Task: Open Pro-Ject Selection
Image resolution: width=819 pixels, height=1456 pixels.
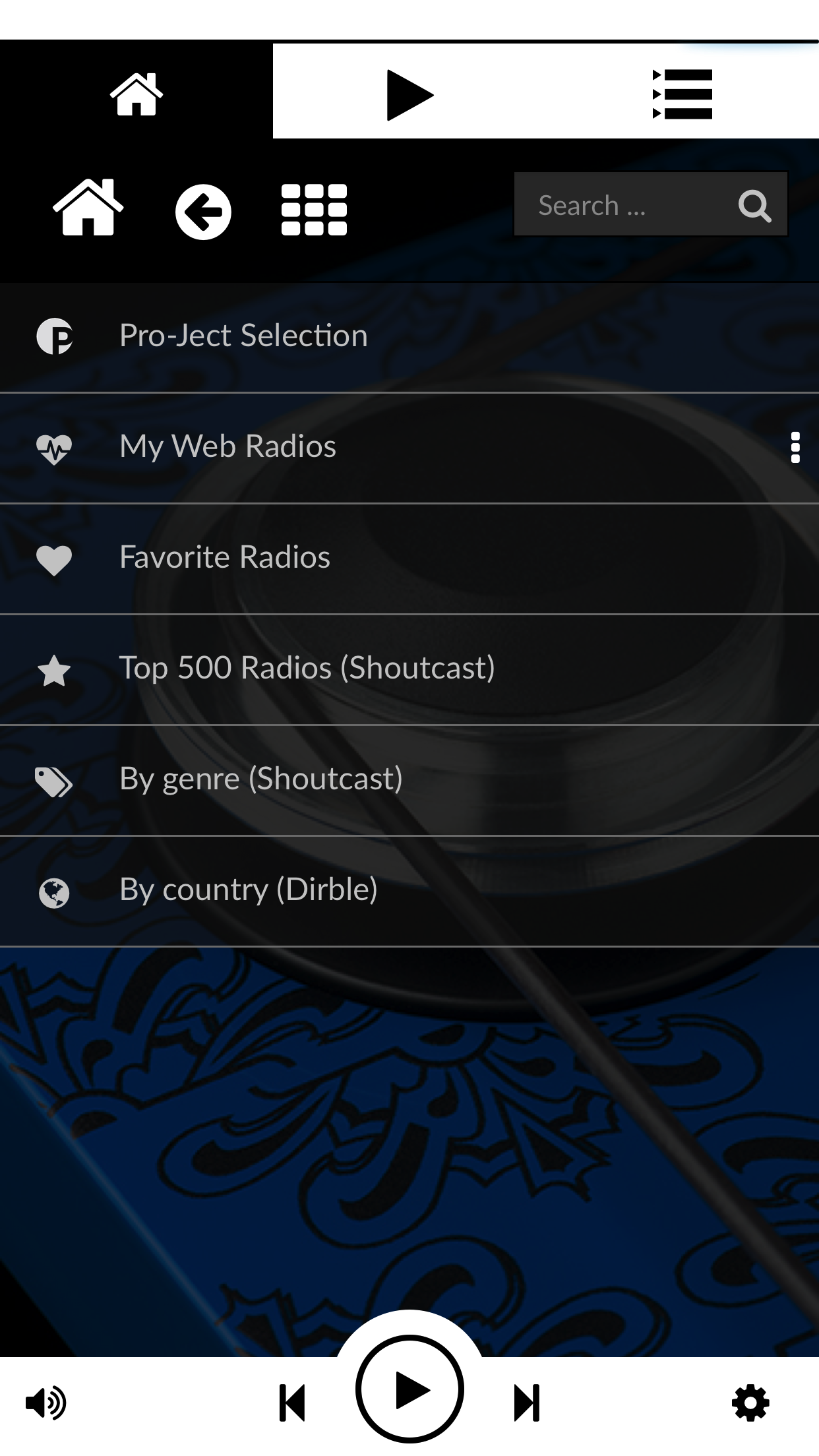Action: 243,336
